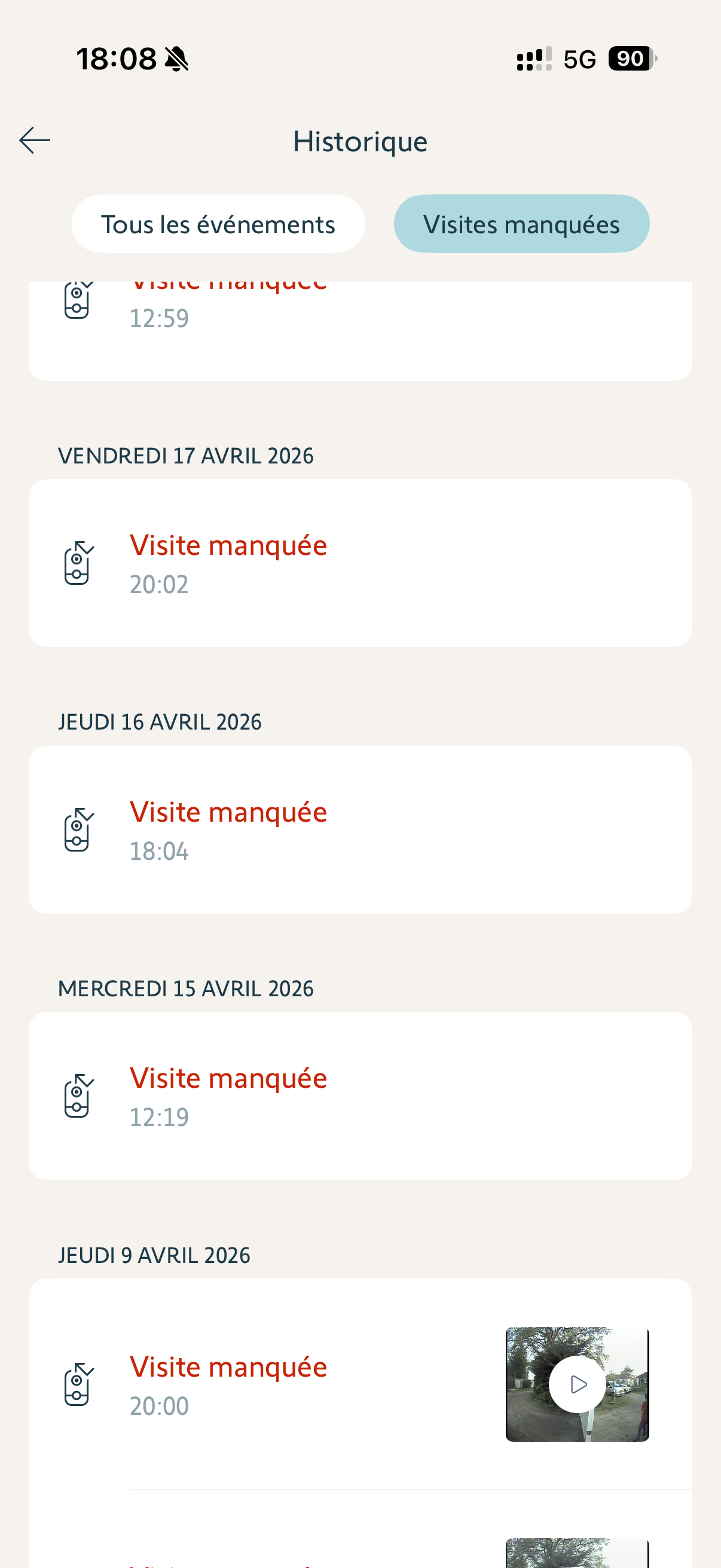Image resolution: width=721 pixels, height=1568 pixels.
Task: Play the video of the 20:00 missed visit
Action: [577, 1384]
